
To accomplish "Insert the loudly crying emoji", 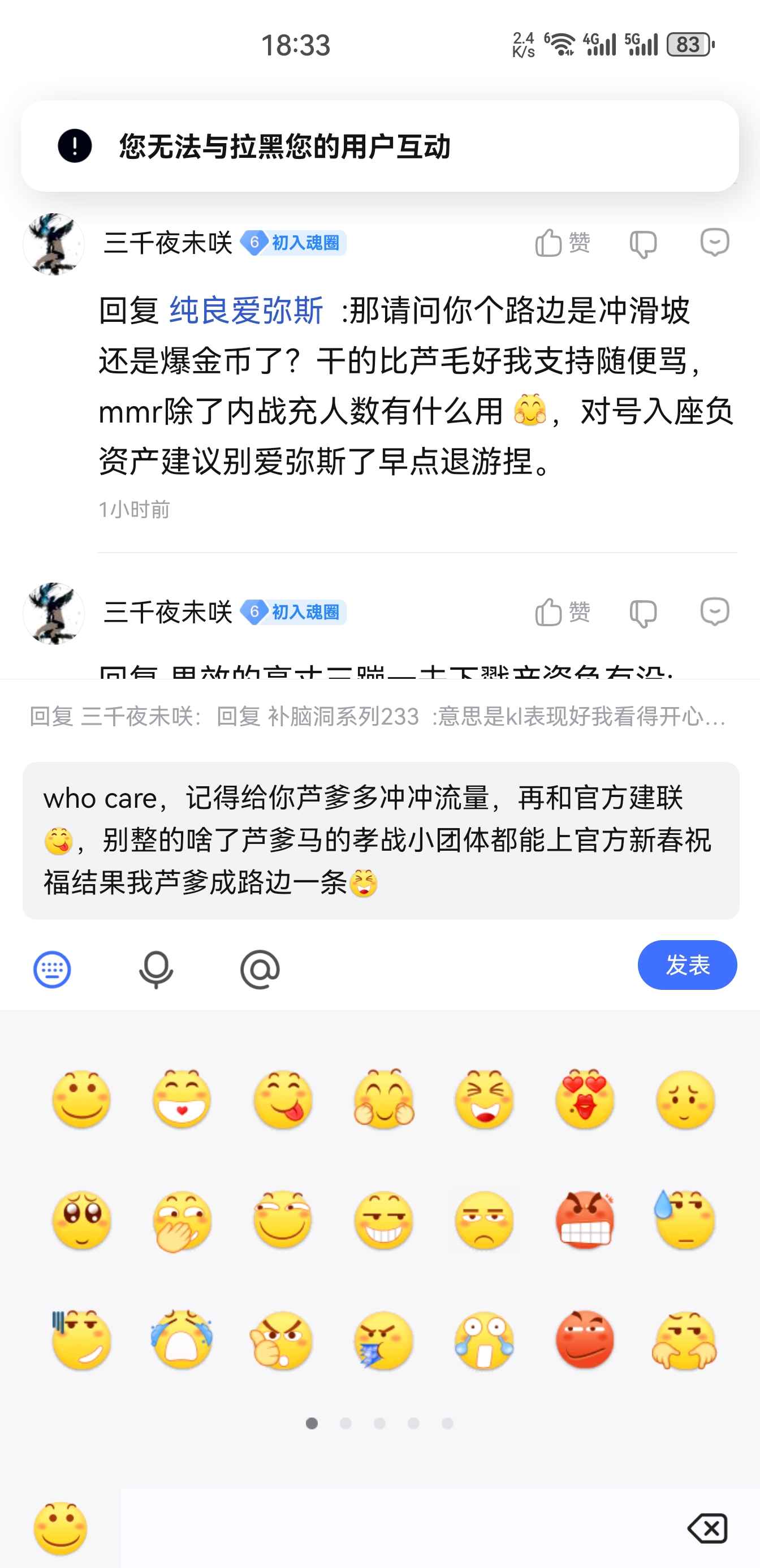I will [x=182, y=1341].
